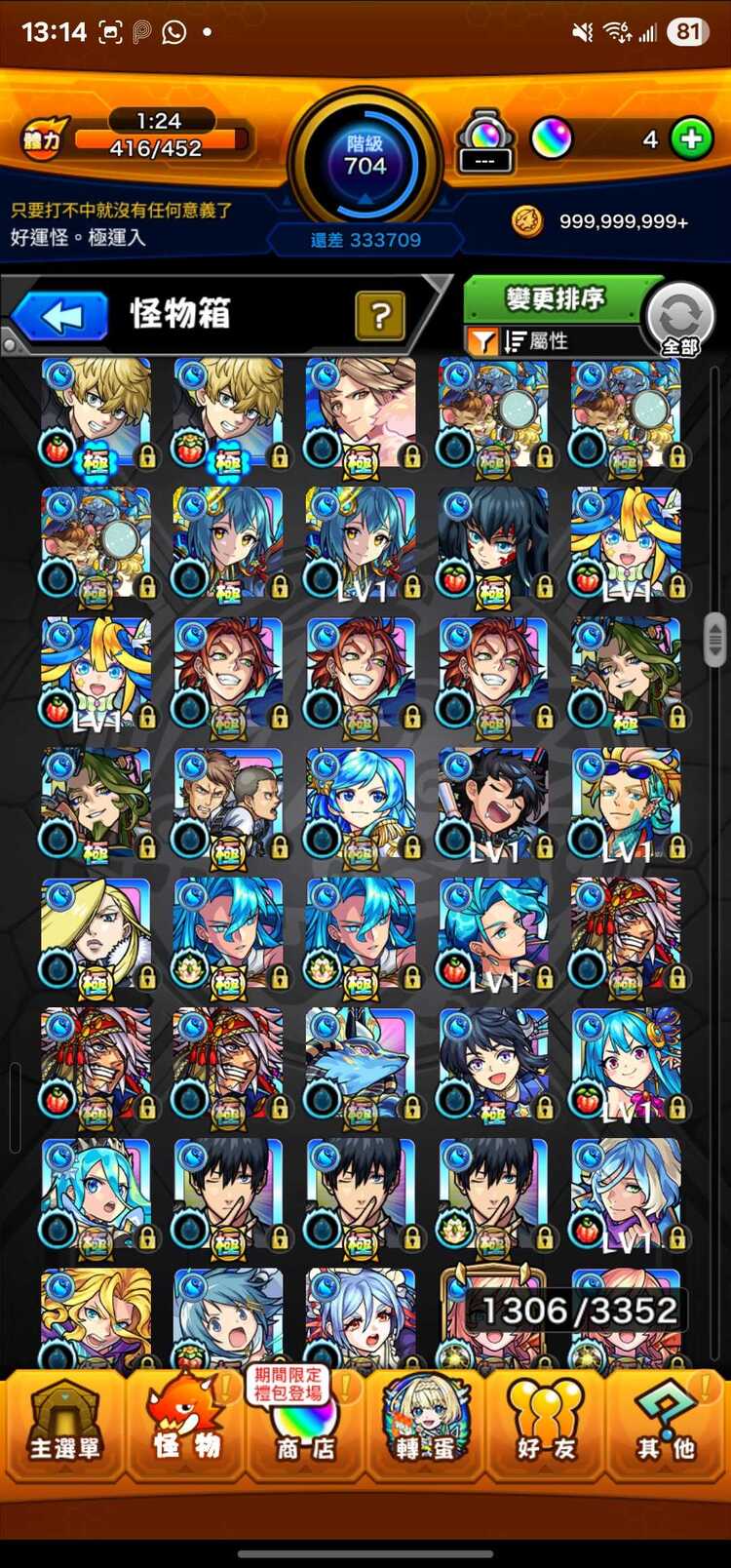Add orbs with the green plus
Screen dimensions: 731x1568
pyautogui.click(x=691, y=139)
